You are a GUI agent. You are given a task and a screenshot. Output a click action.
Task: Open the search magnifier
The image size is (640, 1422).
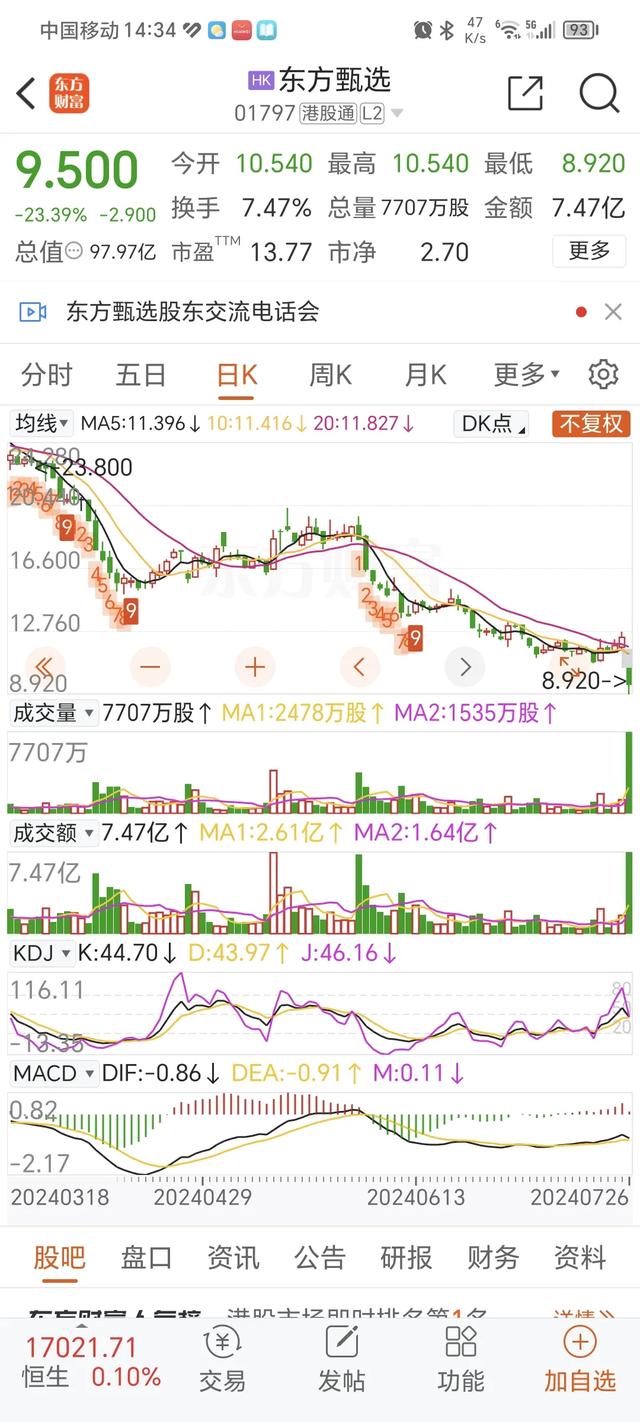tap(599, 93)
